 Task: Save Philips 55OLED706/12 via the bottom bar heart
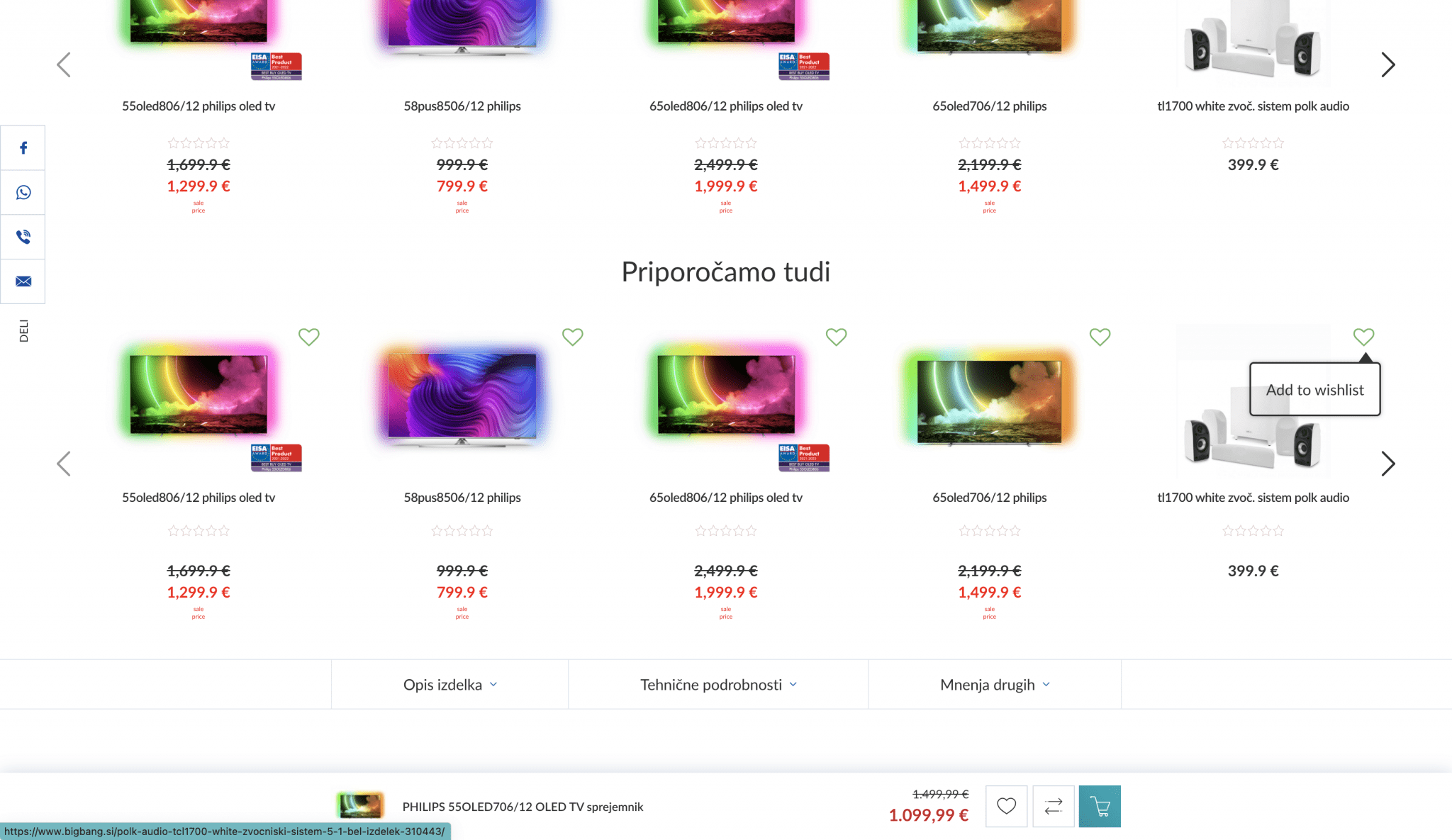pos(1006,806)
